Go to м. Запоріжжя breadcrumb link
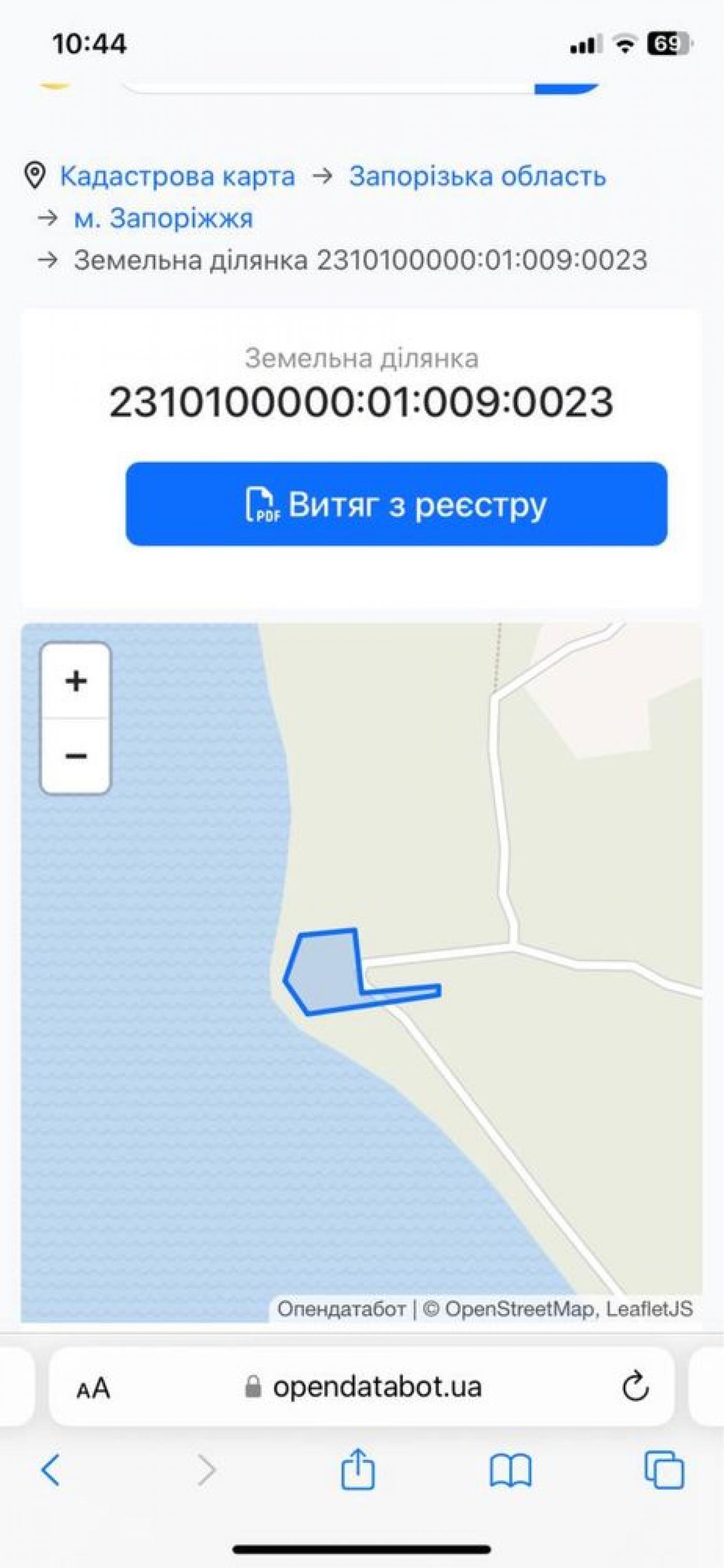724x1568 pixels. coord(163,218)
